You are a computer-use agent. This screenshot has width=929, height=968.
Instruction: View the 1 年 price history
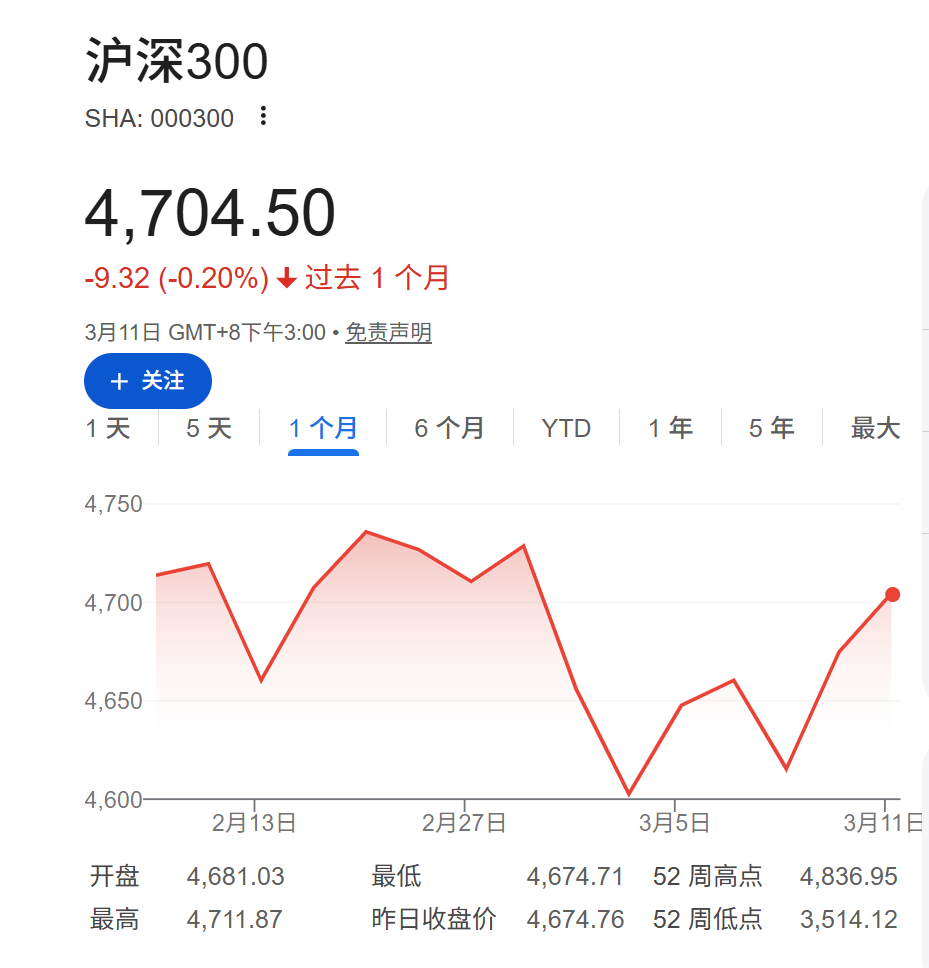pos(670,429)
